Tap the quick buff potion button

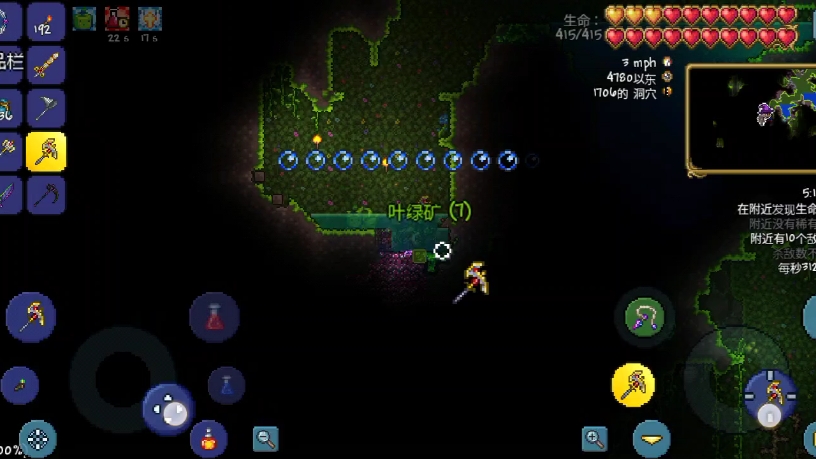pos(209,437)
